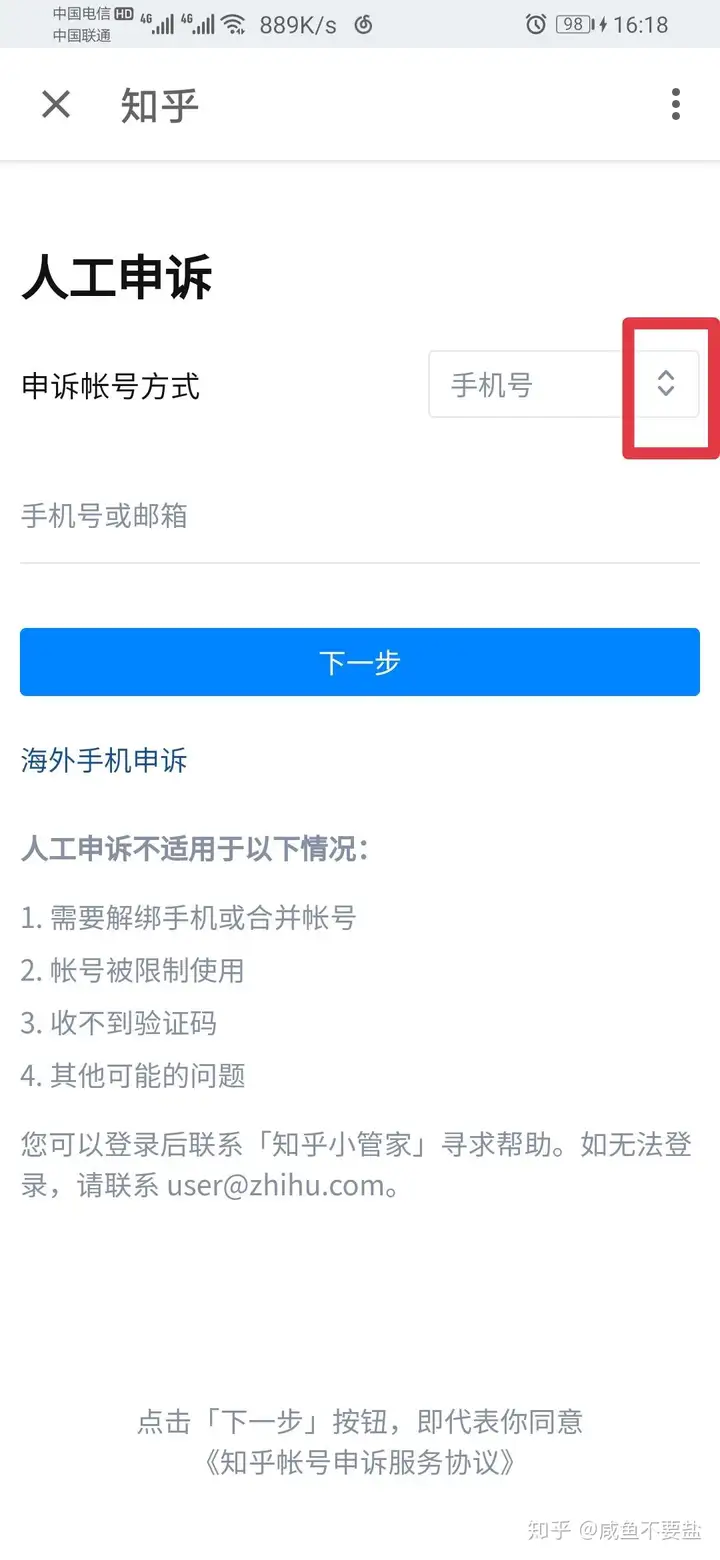Open 知乎帐号申诉服务协议 agreement

[360, 1463]
